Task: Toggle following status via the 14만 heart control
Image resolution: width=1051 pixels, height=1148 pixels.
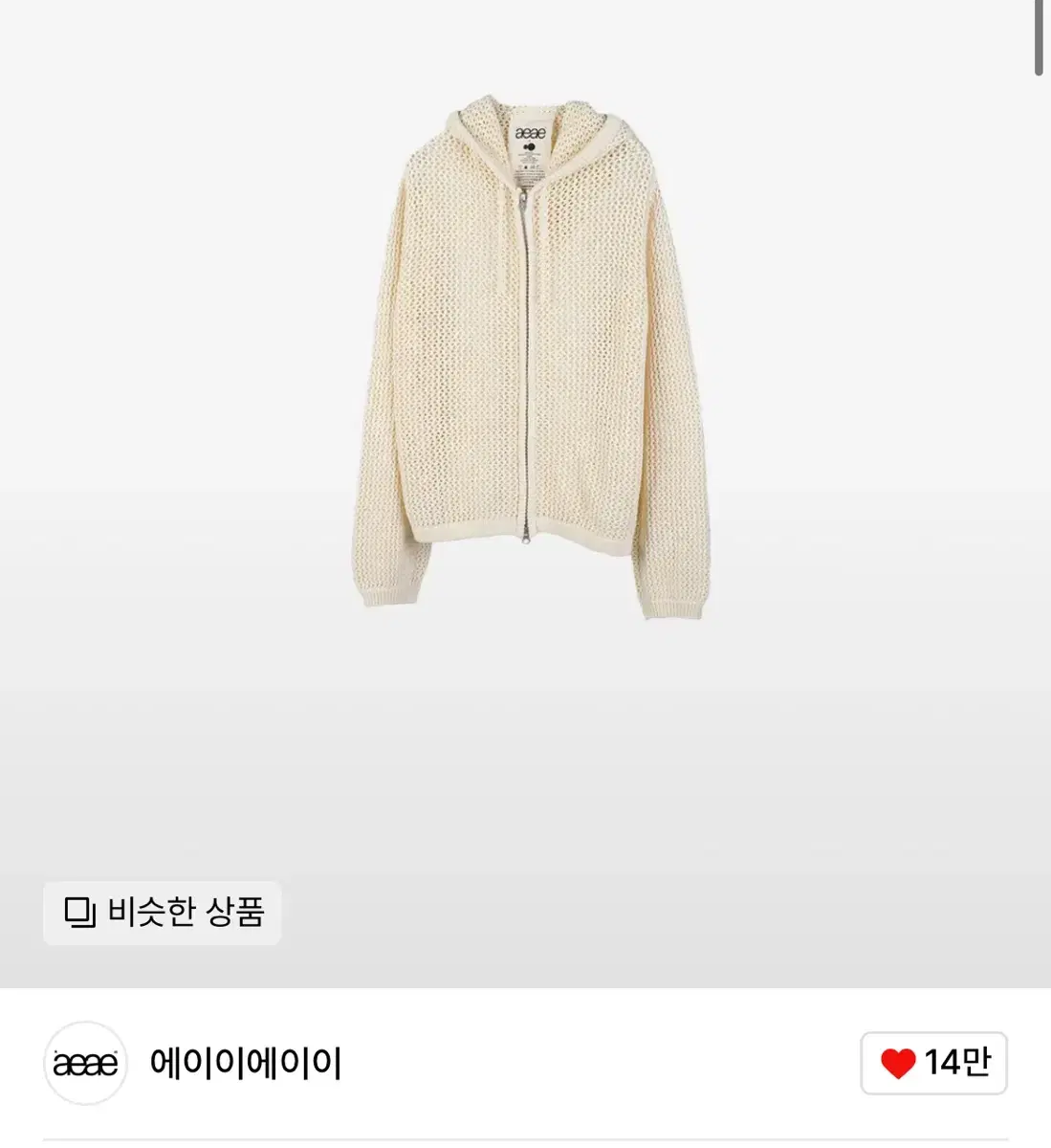Action: [932, 1064]
